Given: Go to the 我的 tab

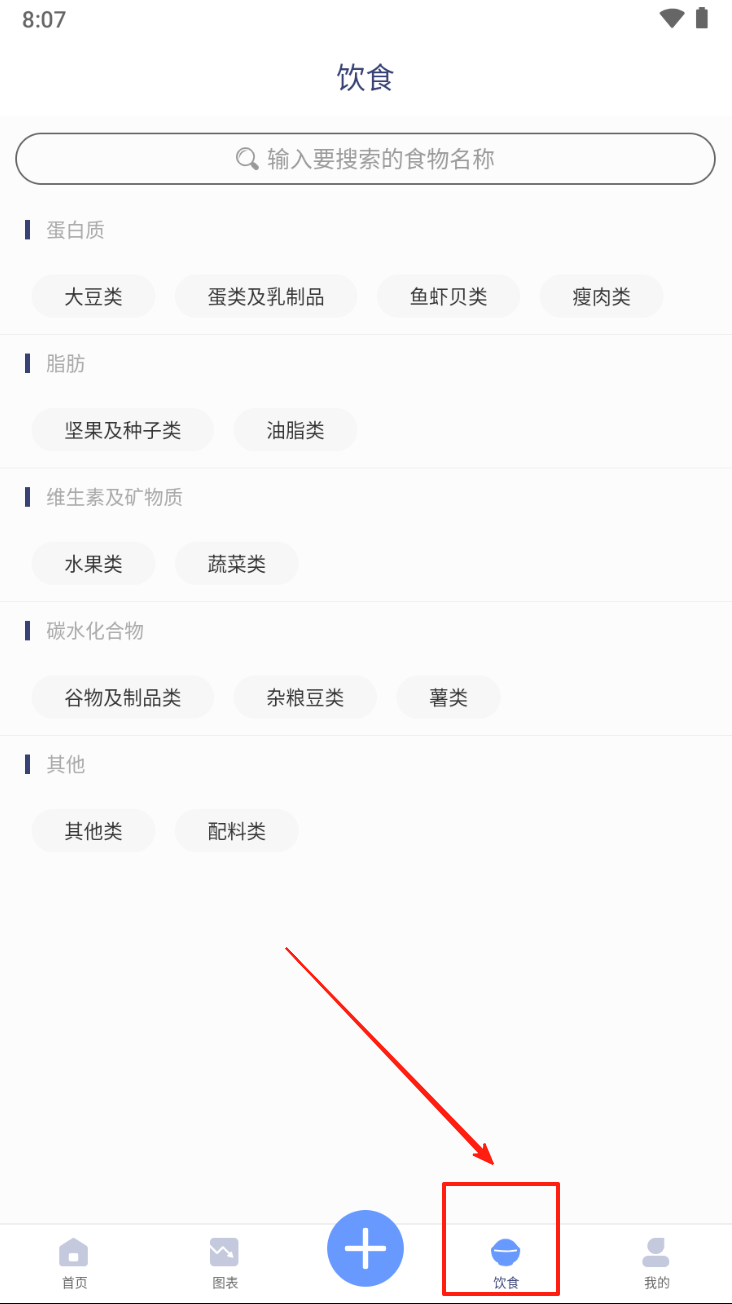Looking at the screenshot, I should [656, 1262].
